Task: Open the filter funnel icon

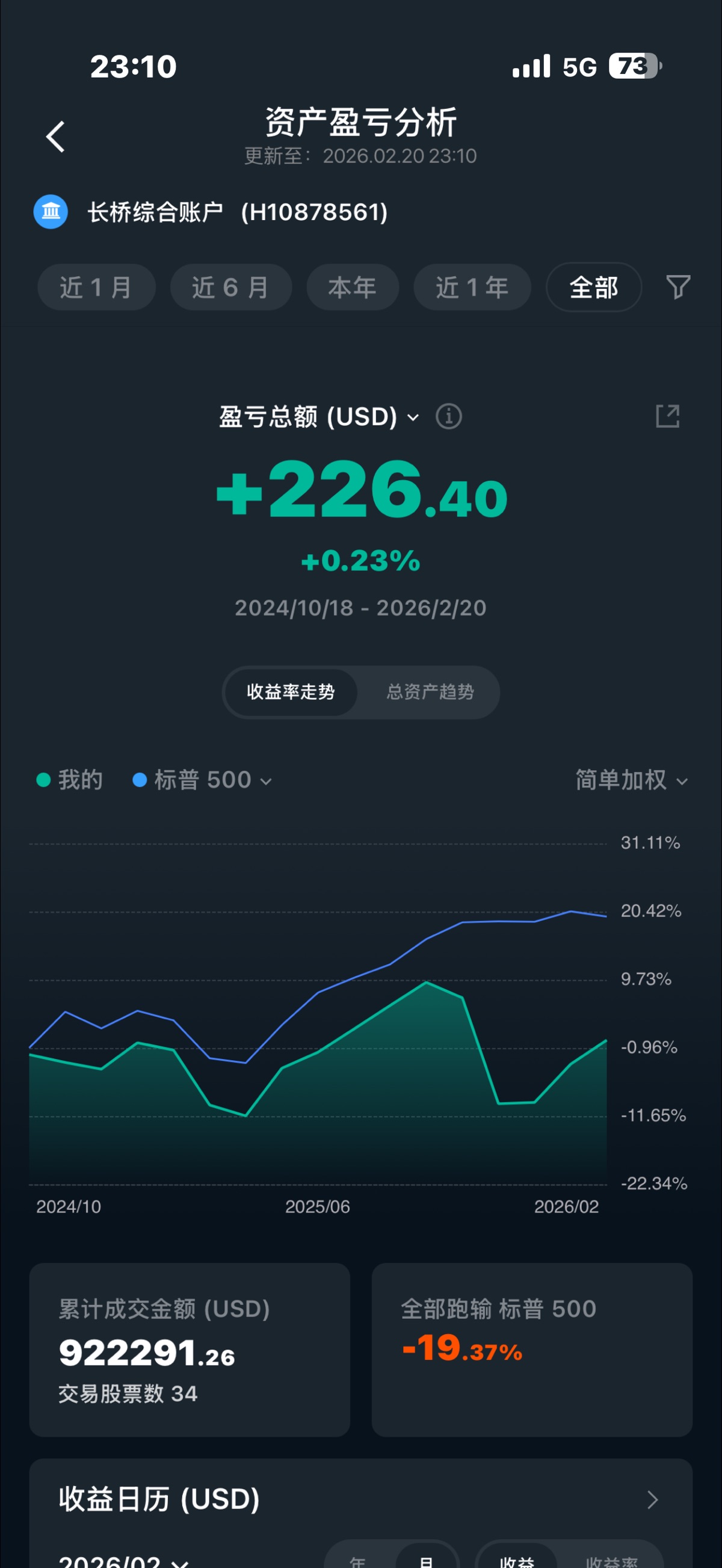Action: (x=677, y=287)
